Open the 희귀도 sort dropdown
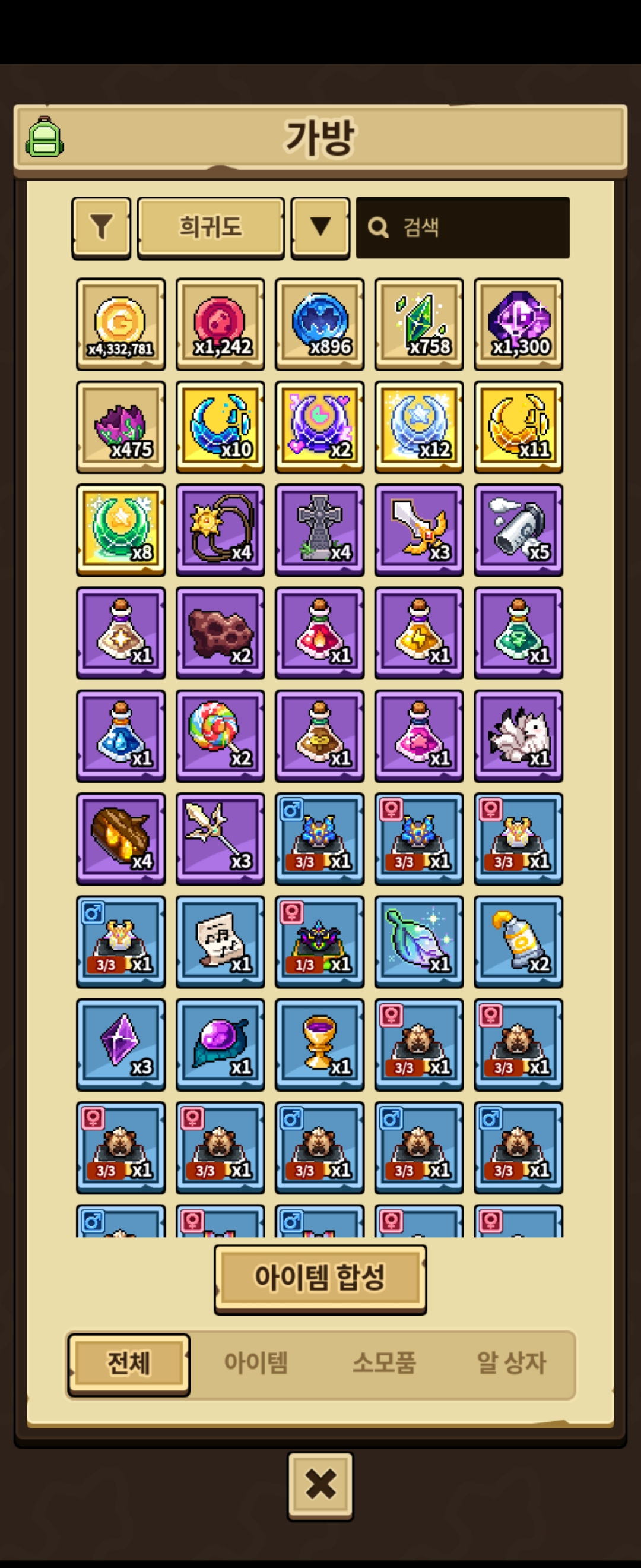641x1568 pixels. click(x=211, y=227)
